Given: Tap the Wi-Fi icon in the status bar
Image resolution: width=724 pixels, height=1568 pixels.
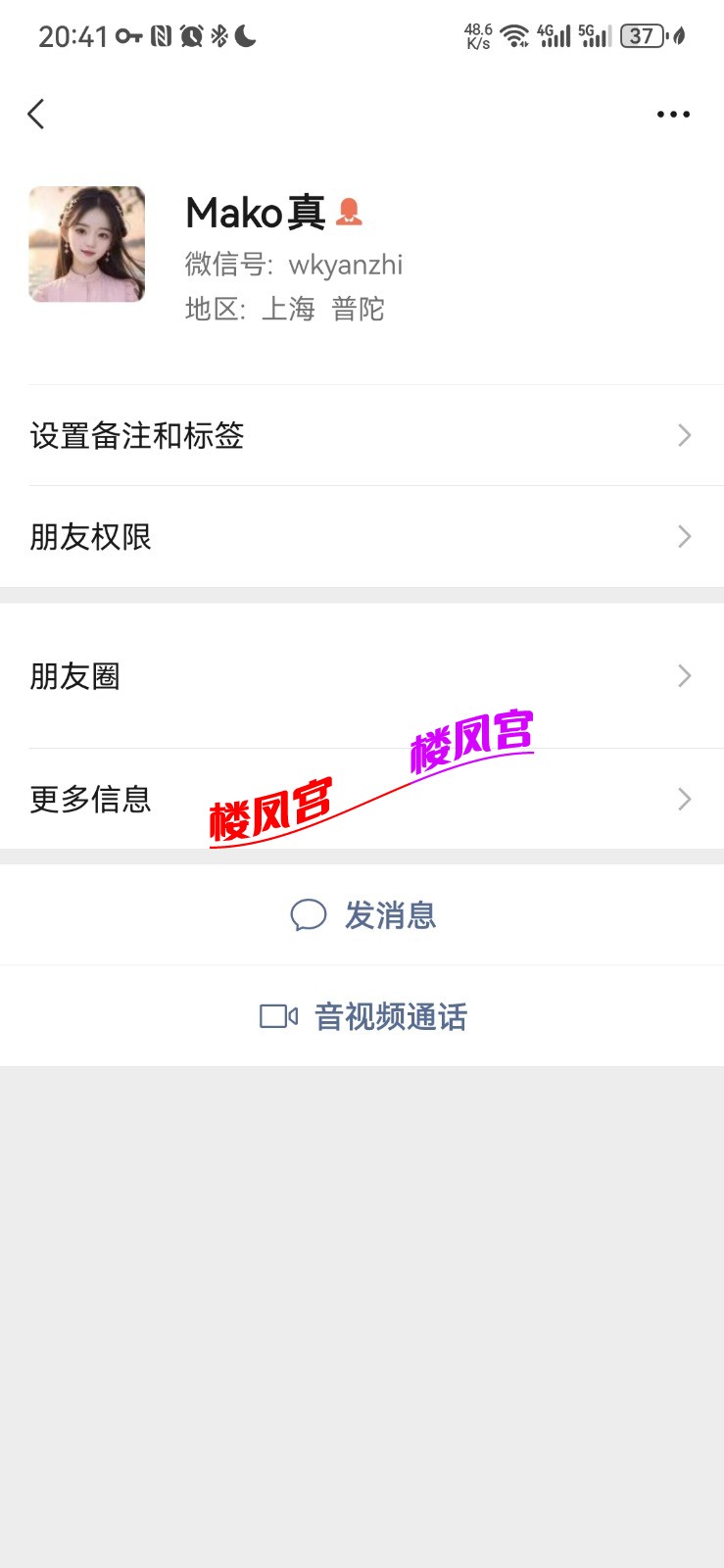Looking at the screenshot, I should tap(514, 35).
